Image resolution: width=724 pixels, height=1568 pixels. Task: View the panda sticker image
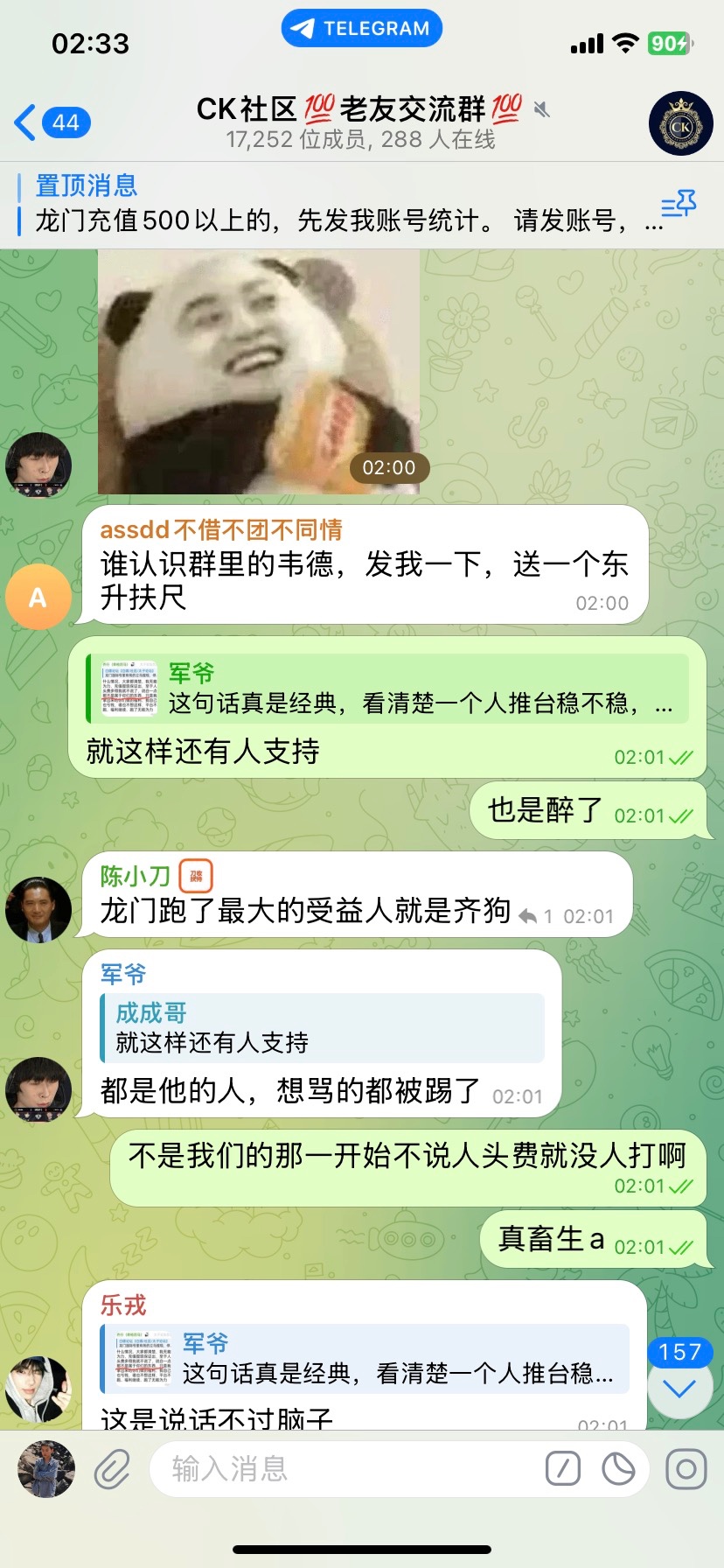[259, 372]
